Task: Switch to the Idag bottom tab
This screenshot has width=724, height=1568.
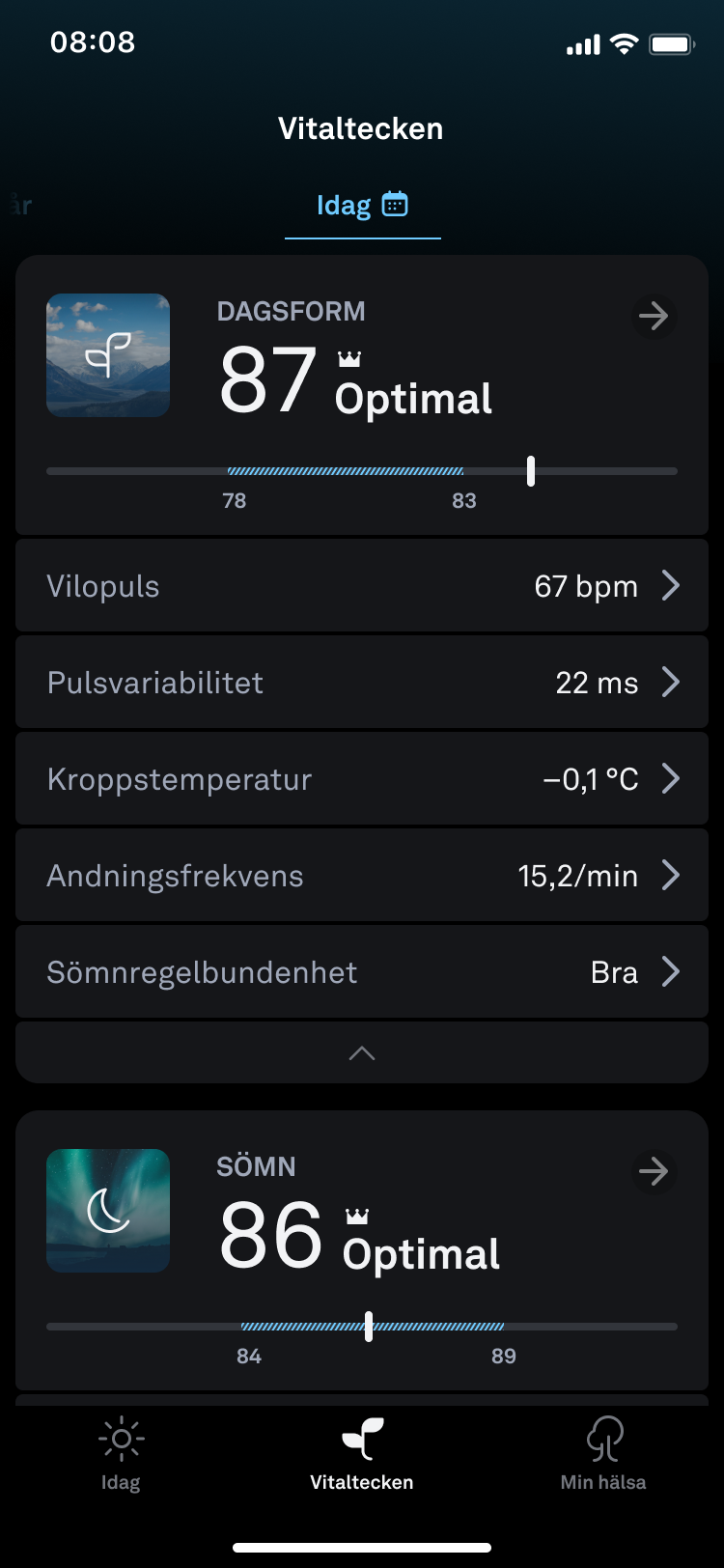Action: [x=121, y=1455]
